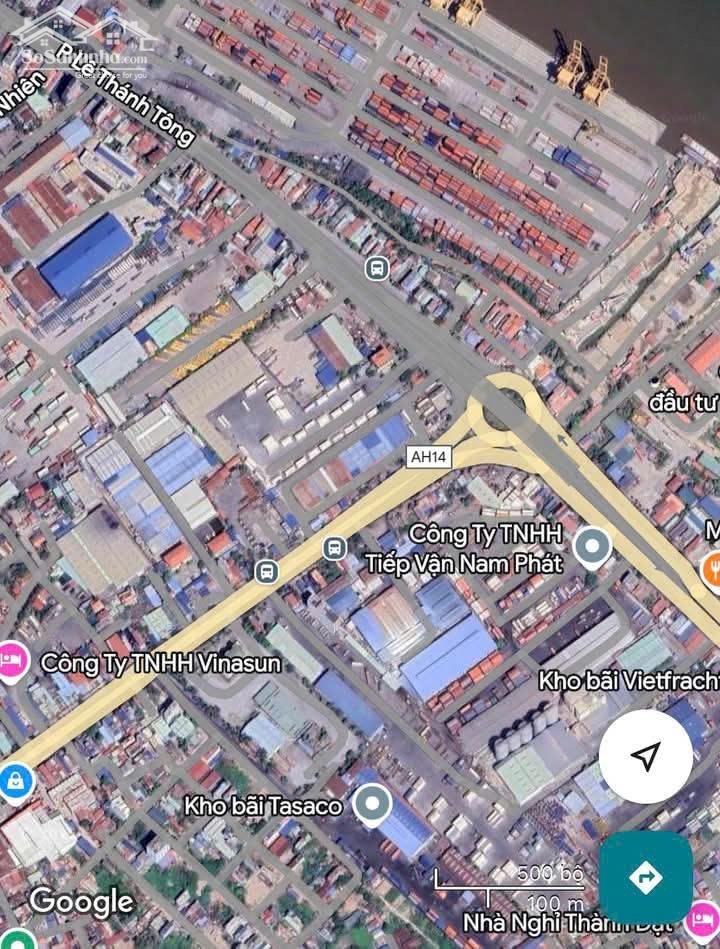Tap the teal directions button
The height and width of the screenshot is (949, 720).
pos(646,878)
